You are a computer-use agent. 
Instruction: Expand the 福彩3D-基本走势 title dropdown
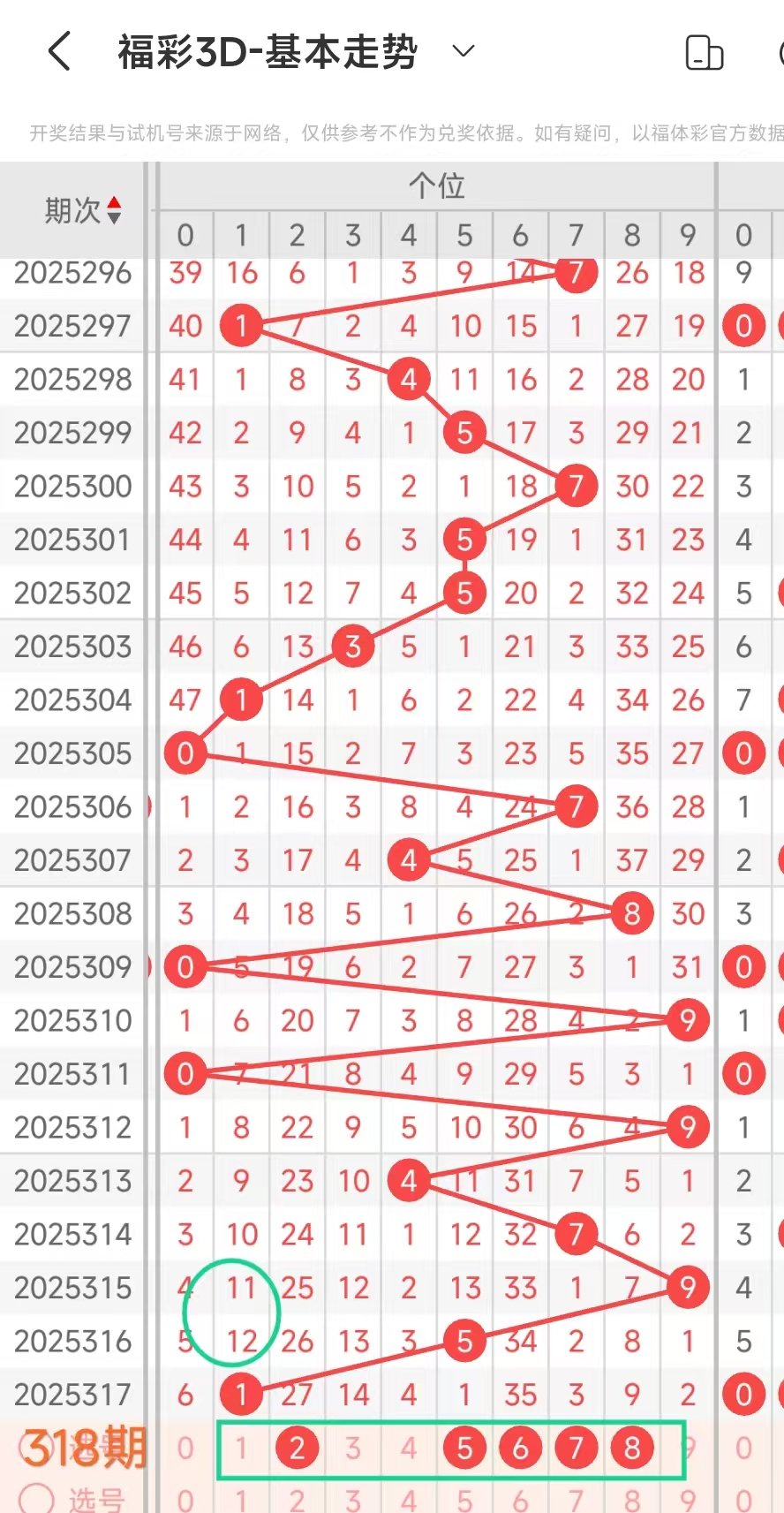click(464, 51)
